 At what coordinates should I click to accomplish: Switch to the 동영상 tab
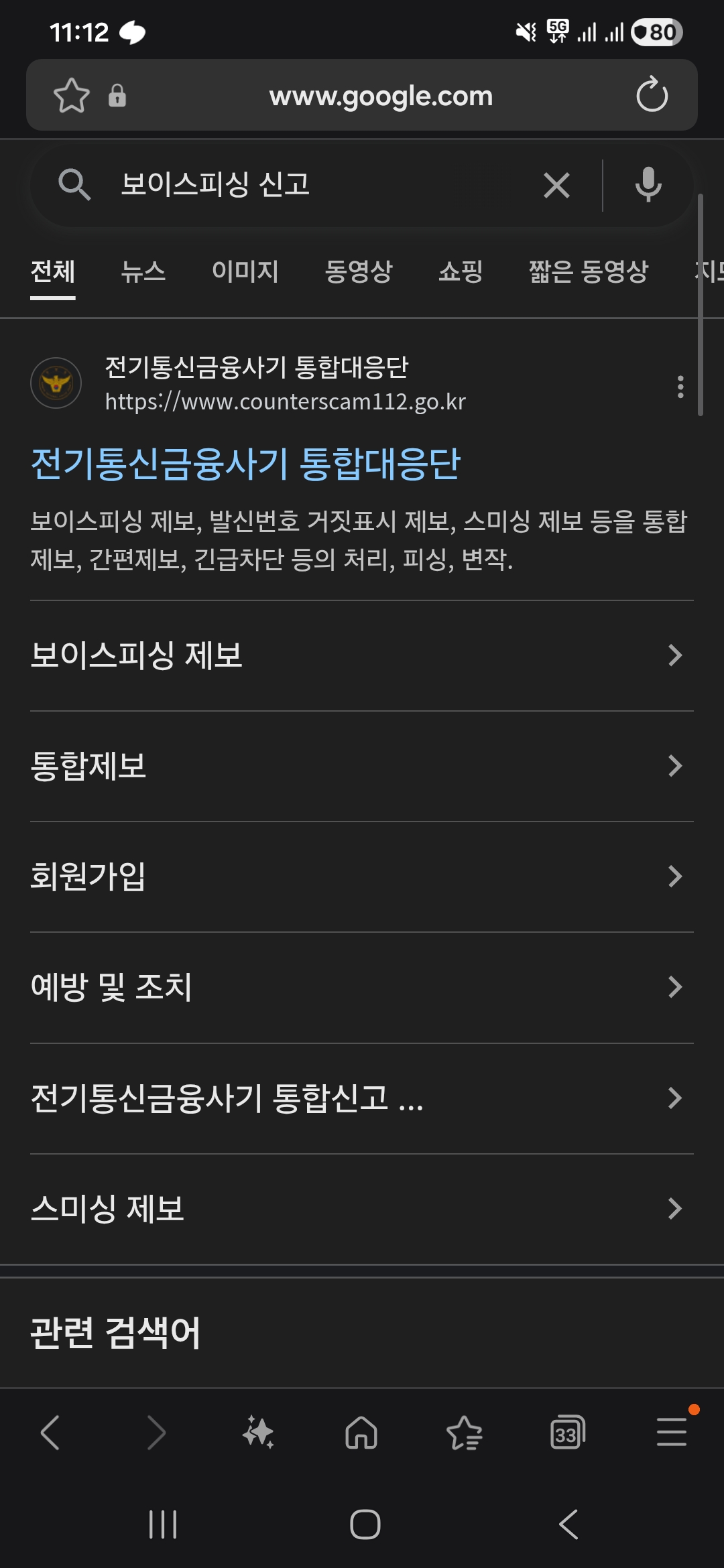359,272
